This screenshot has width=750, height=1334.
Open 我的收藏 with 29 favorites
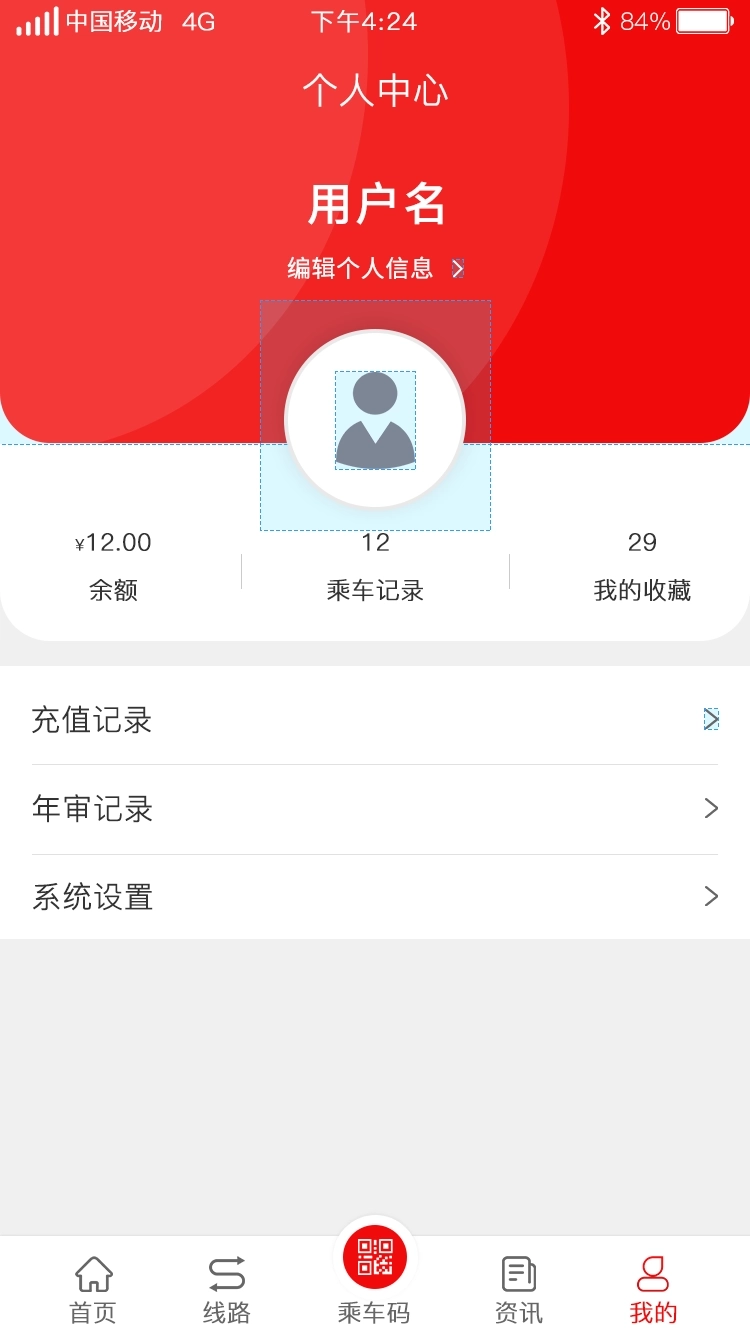tap(642, 565)
